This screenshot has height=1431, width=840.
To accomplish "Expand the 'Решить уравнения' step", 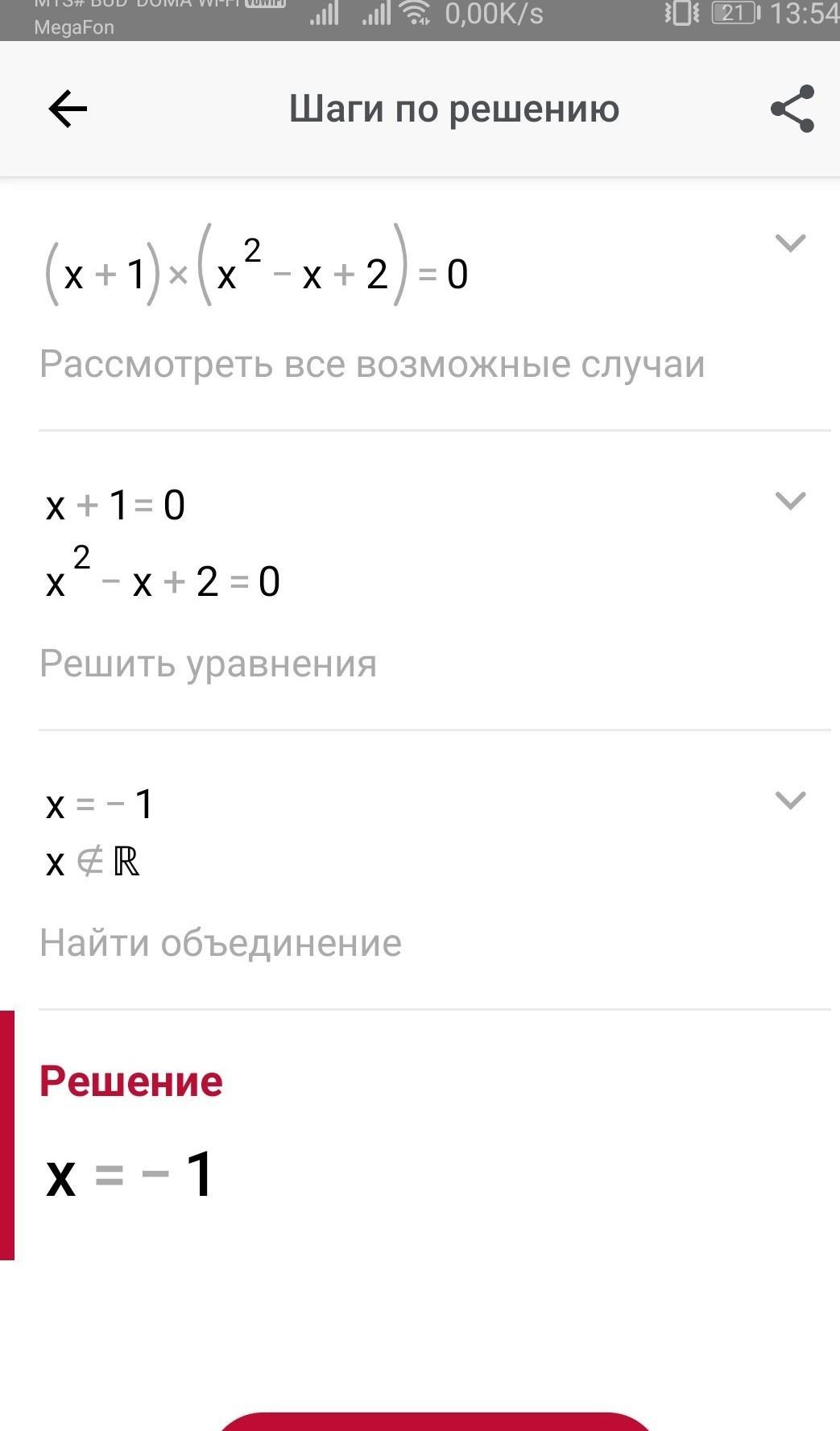I will 790,500.
